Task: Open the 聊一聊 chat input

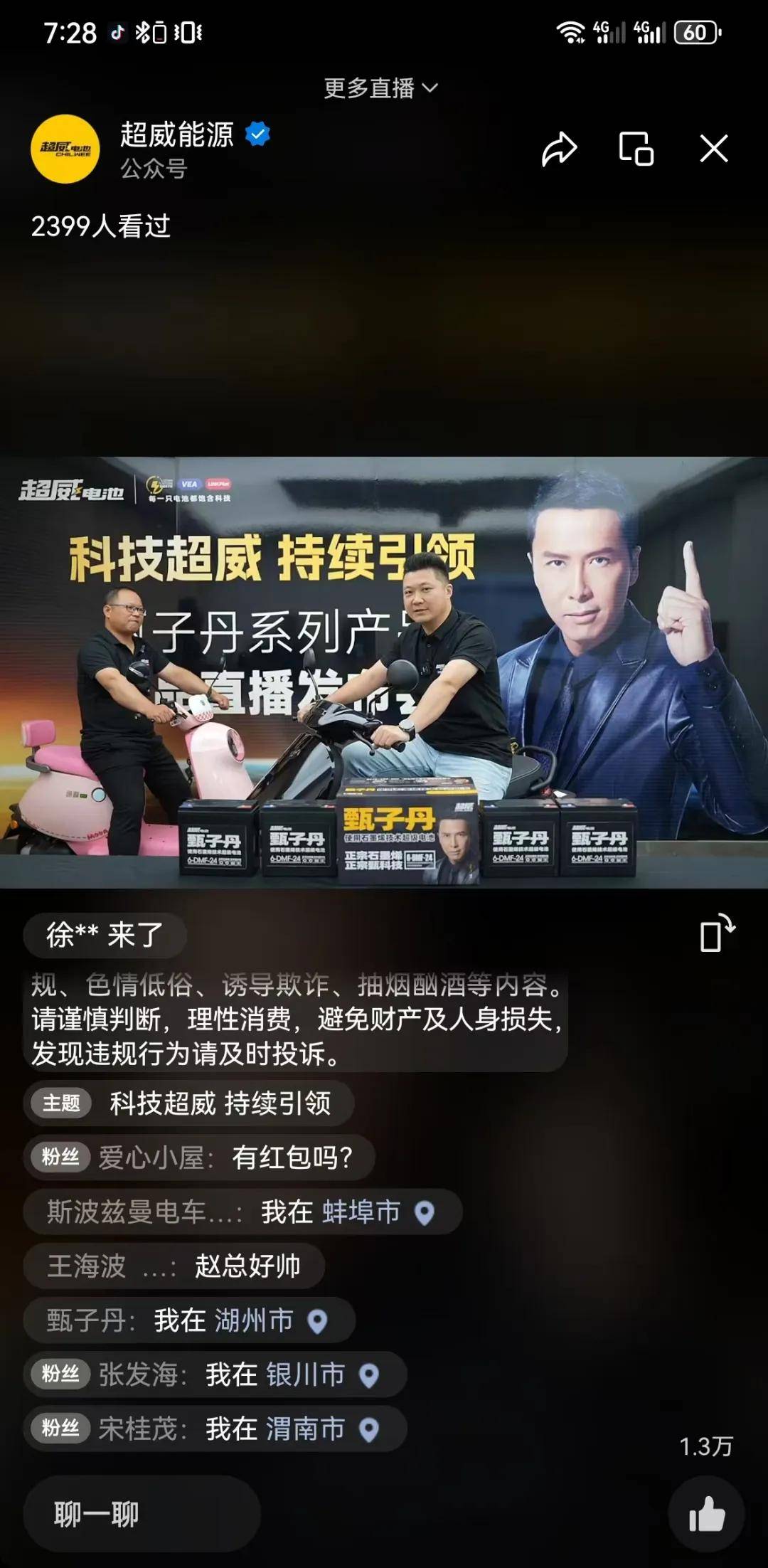Action: [x=141, y=1513]
